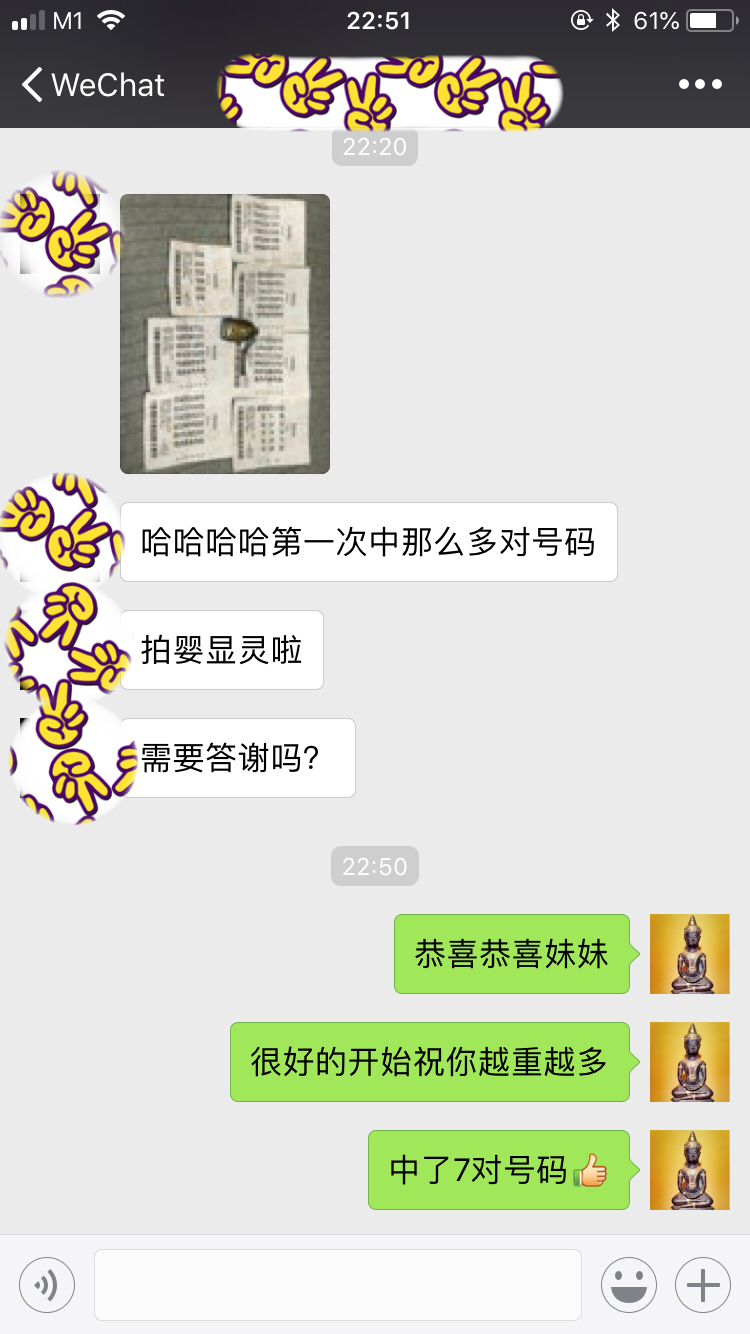This screenshot has height=1334, width=750.
Task: Focus the message text field
Action: tap(338, 1284)
